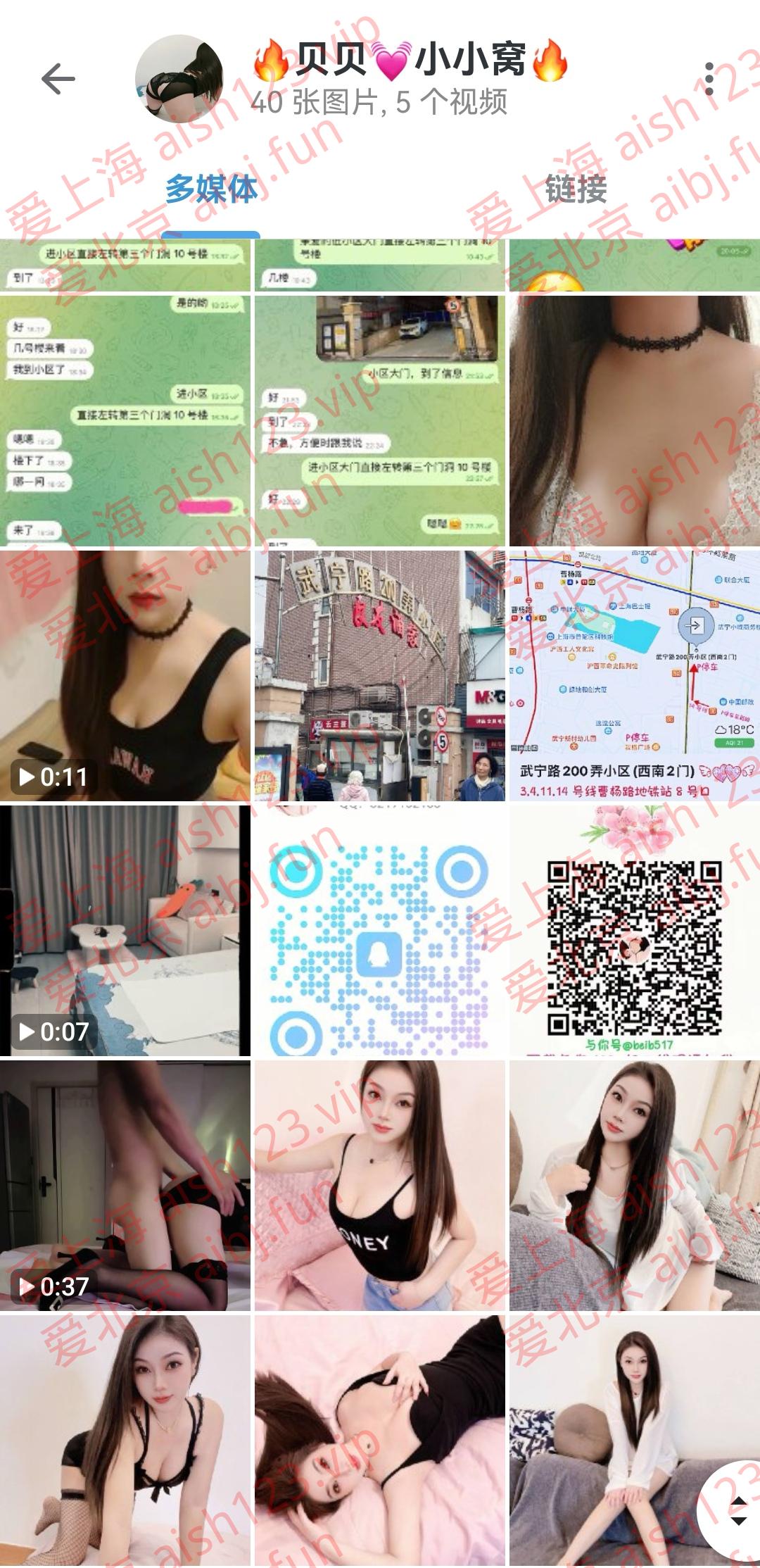Open the blue QQ code image tile
This screenshot has width=760, height=1568.
(x=380, y=931)
